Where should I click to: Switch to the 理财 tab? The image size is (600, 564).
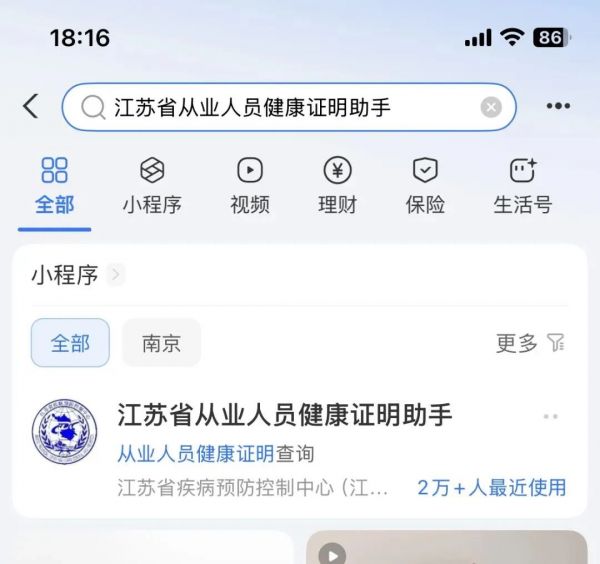[337, 186]
